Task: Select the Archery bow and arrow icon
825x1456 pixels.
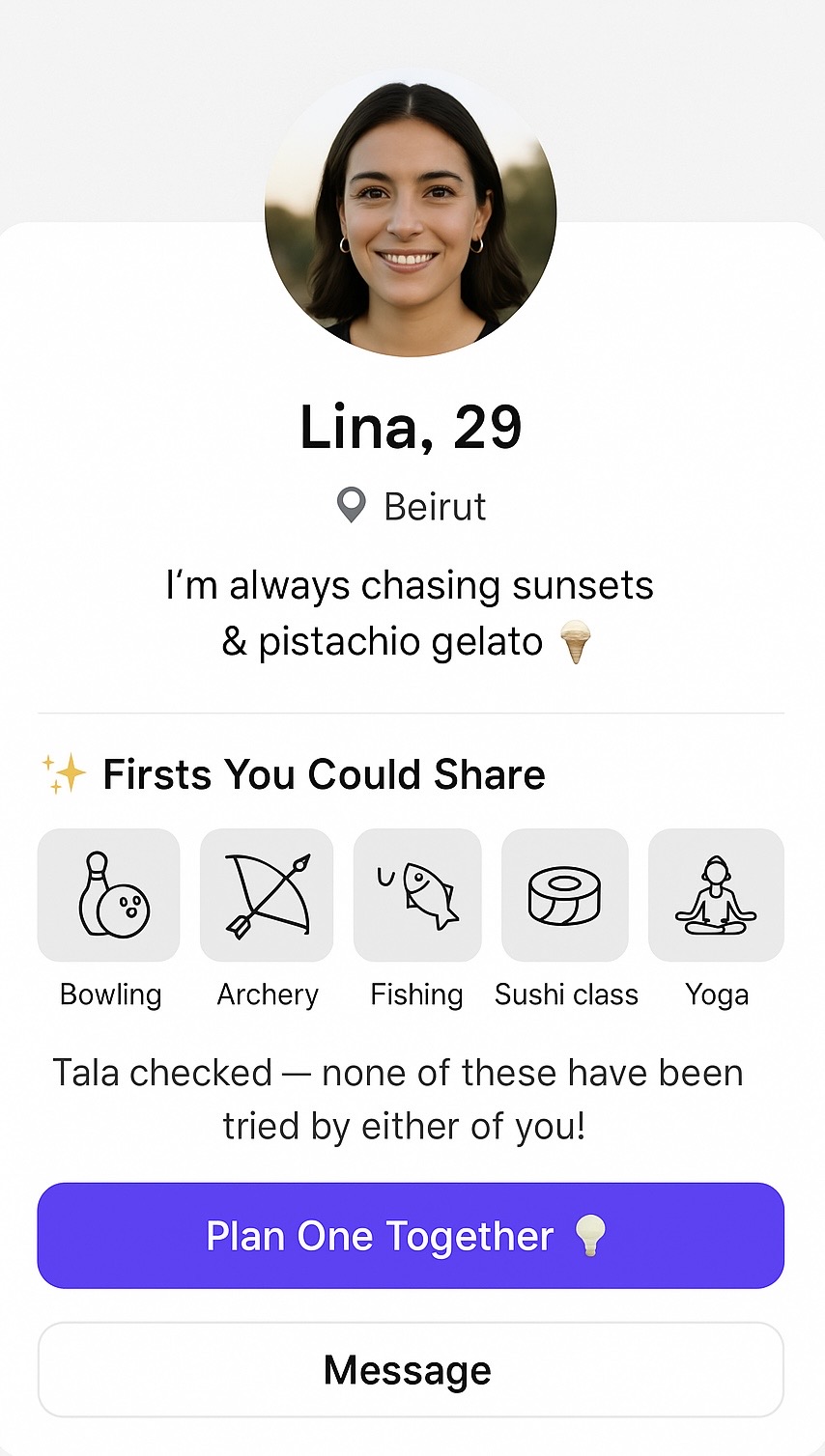Action: tap(267, 894)
